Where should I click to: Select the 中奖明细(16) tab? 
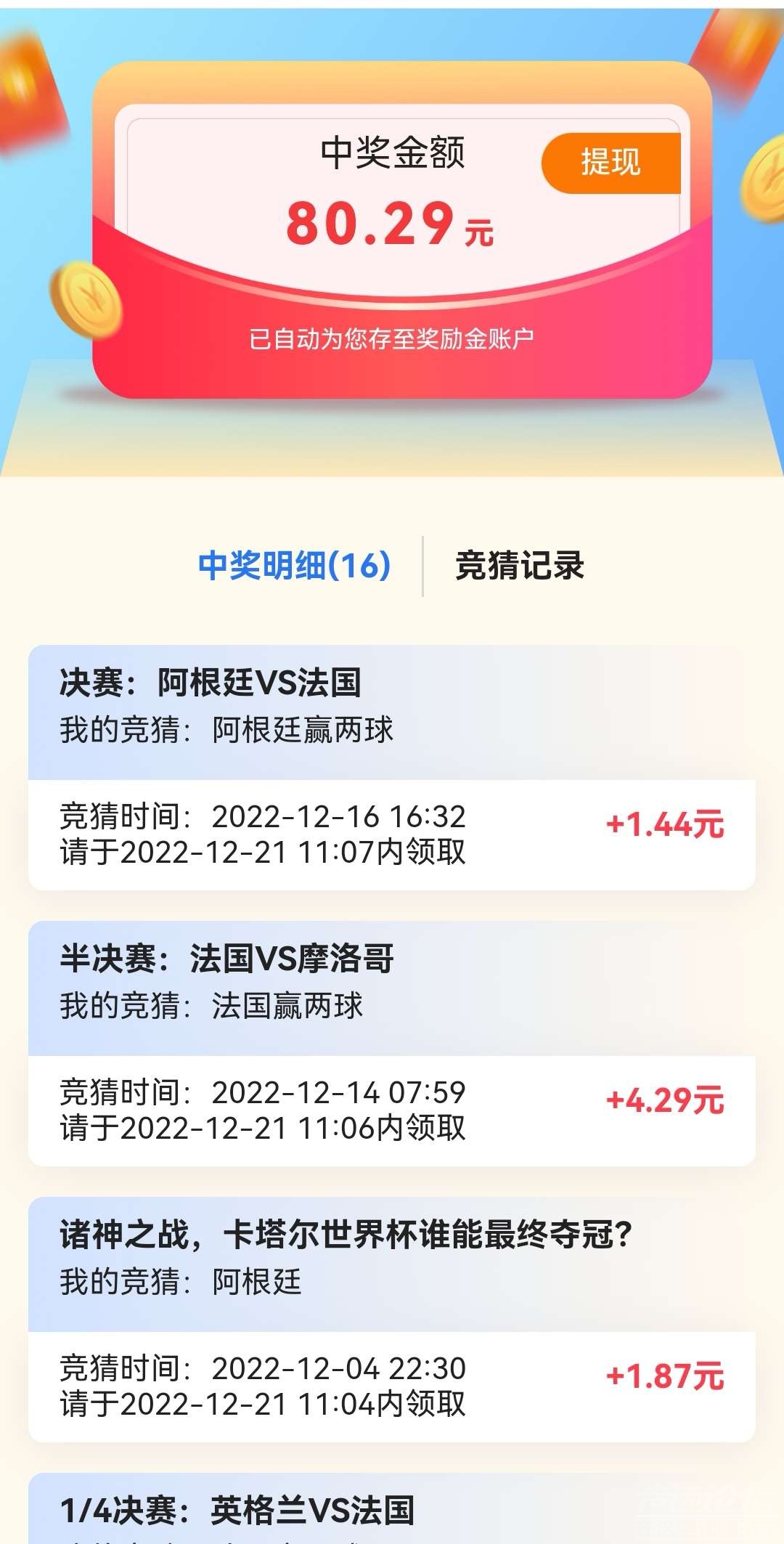(294, 566)
